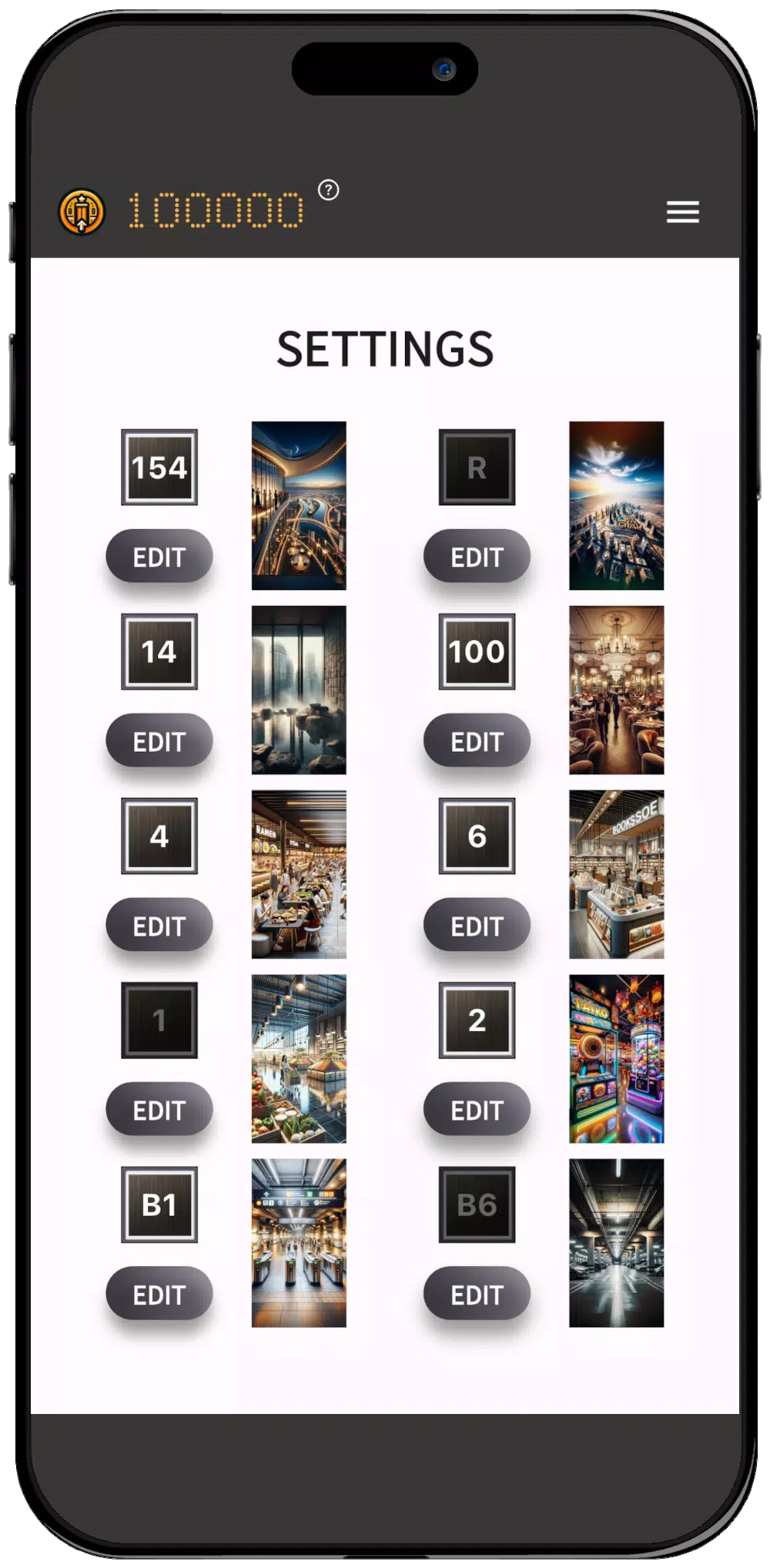Edit the floor 4 setting
Image resolution: width=770 pixels, height=1568 pixels.
(159, 926)
